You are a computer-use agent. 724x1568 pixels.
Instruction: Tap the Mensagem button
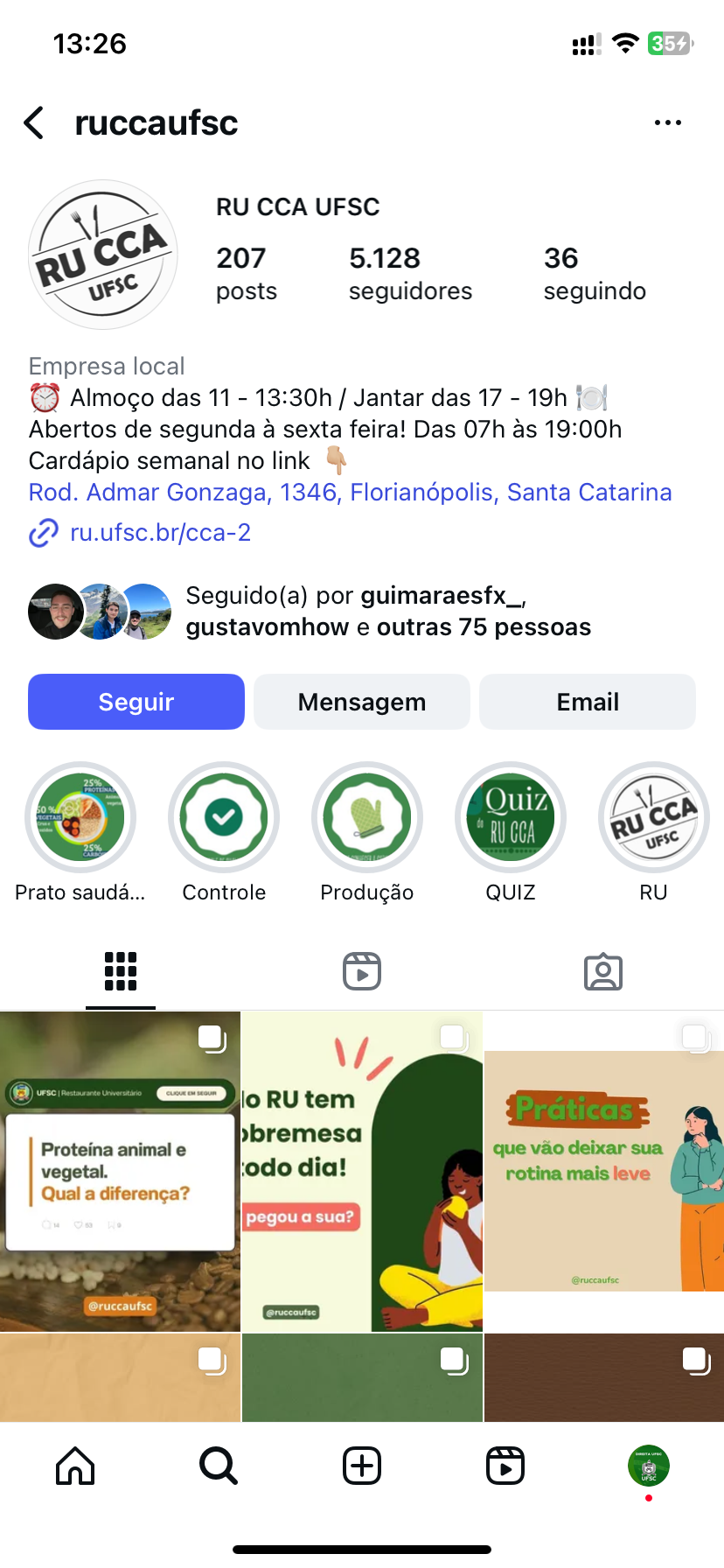point(362,702)
